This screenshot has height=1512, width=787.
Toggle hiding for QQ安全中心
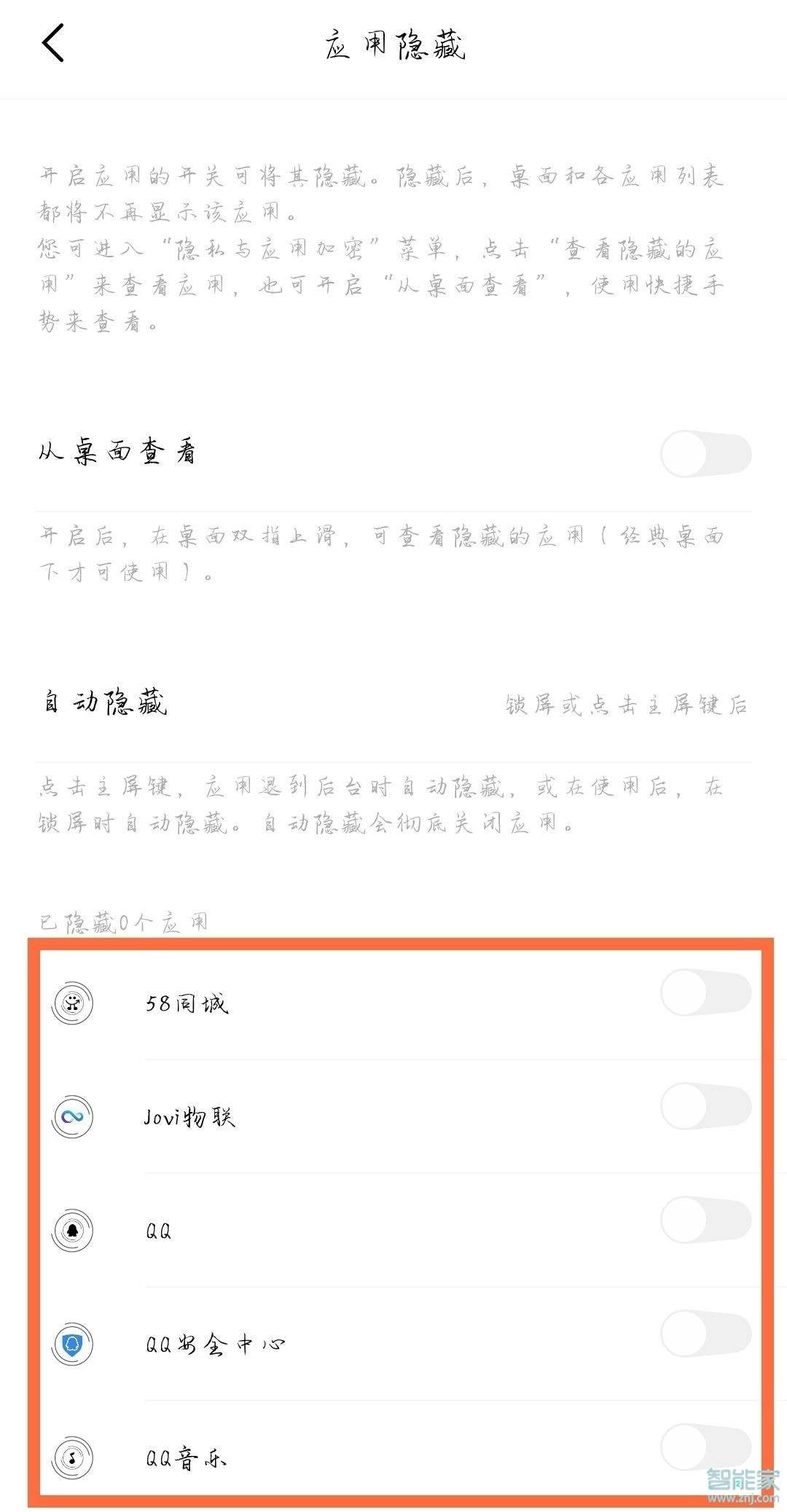coord(705,1335)
